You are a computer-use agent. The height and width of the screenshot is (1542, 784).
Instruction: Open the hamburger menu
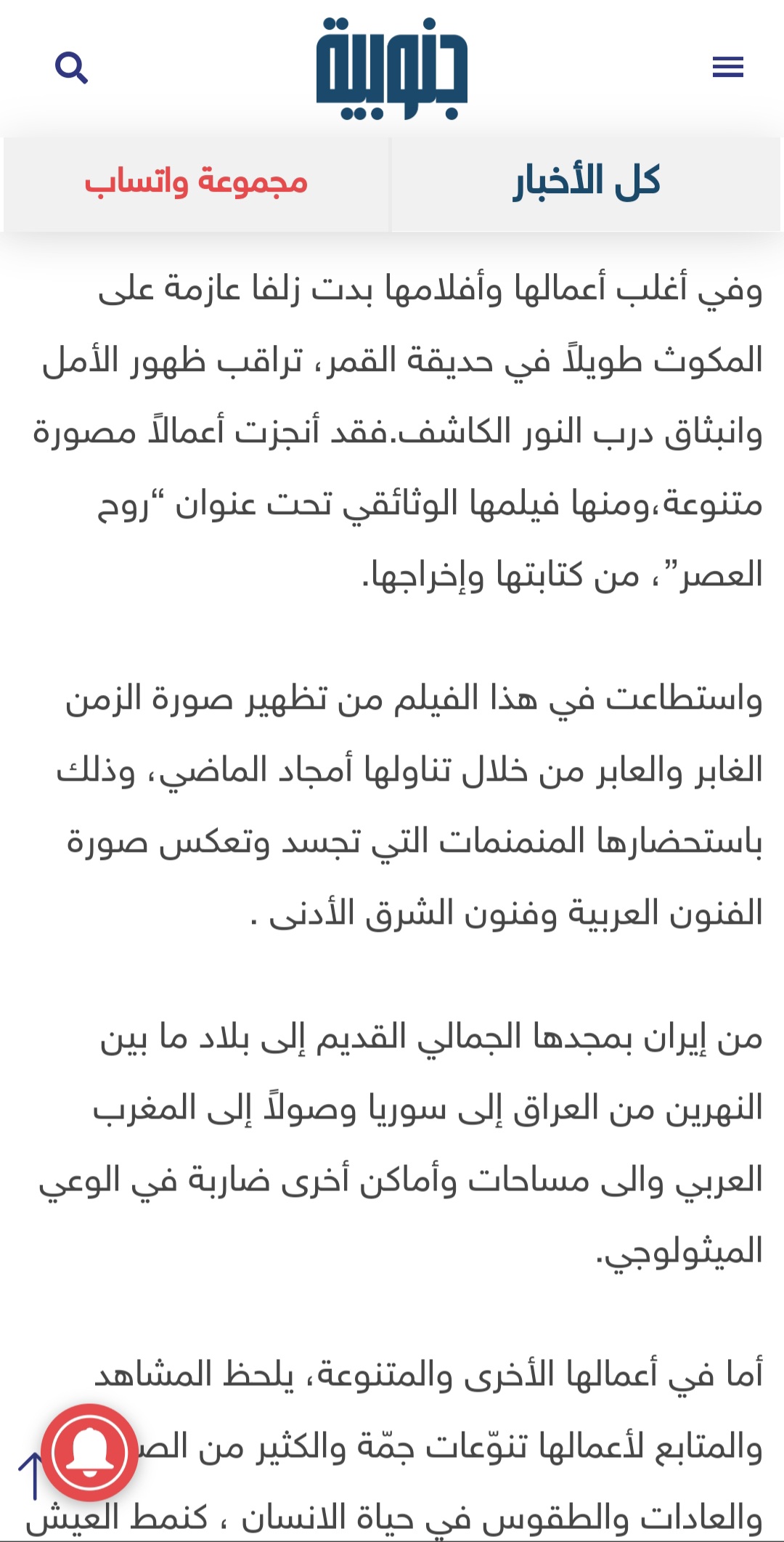point(727,68)
